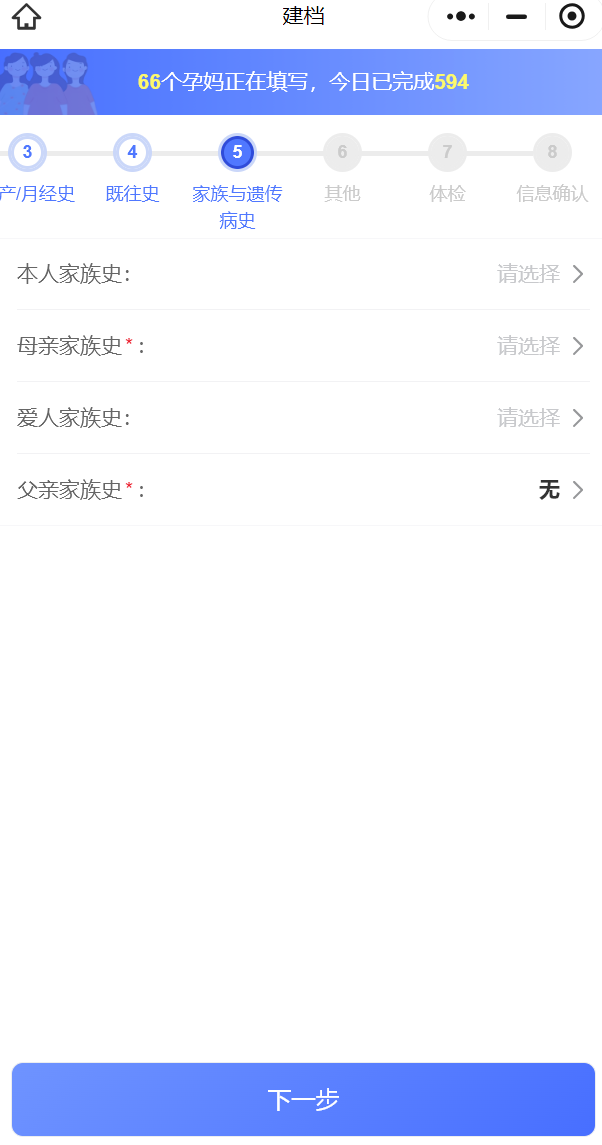This screenshot has width=602, height=1145.
Task: Close the mini program
Action: coord(572,17)
